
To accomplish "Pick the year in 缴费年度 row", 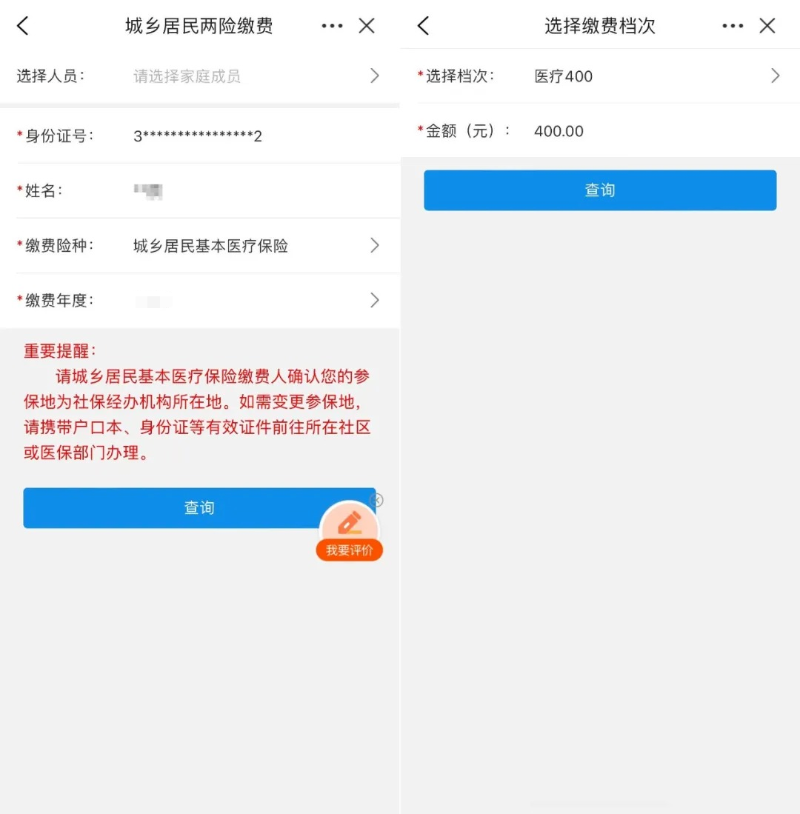I will 255,300.
